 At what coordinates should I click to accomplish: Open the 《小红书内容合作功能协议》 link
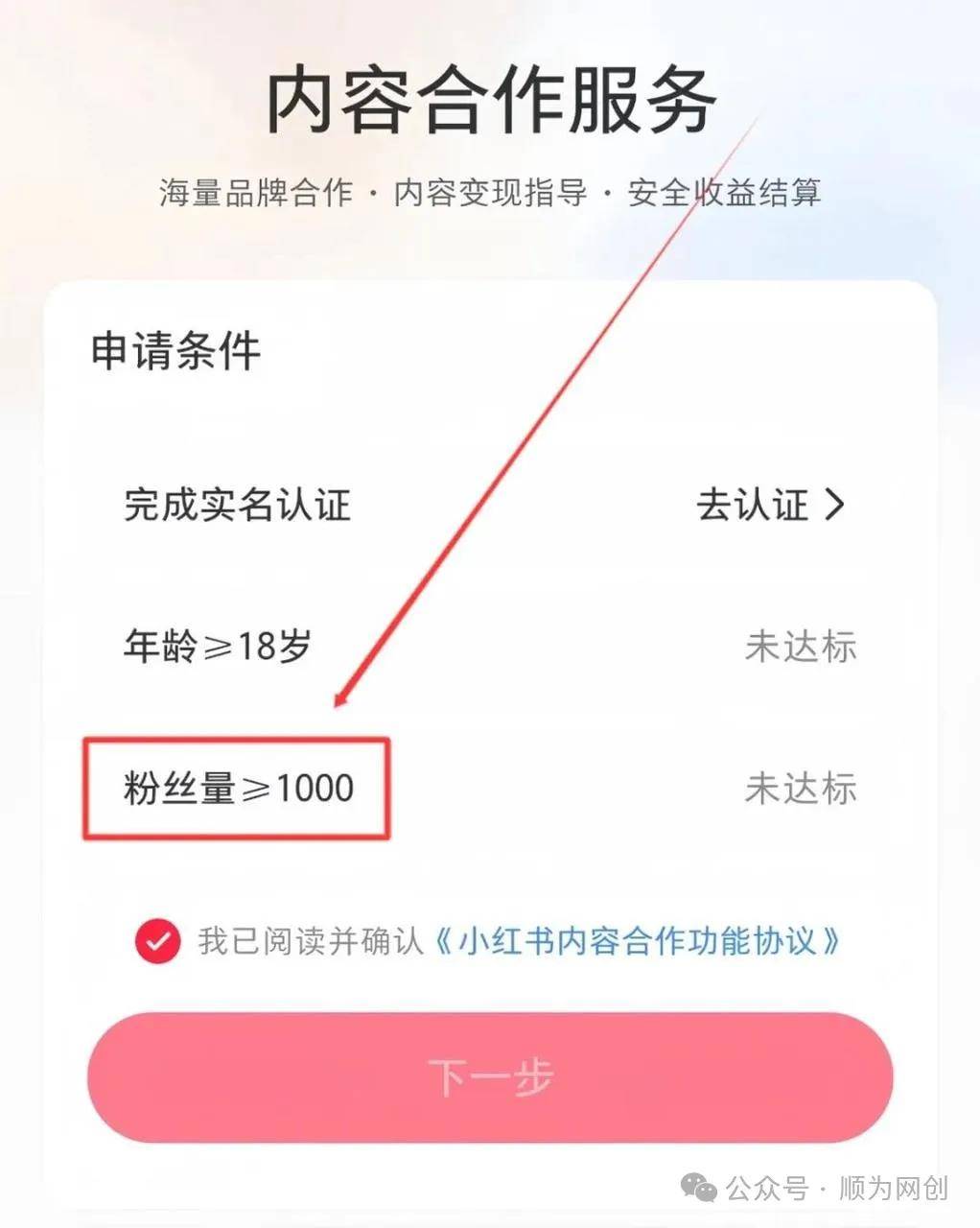(637, 940)
